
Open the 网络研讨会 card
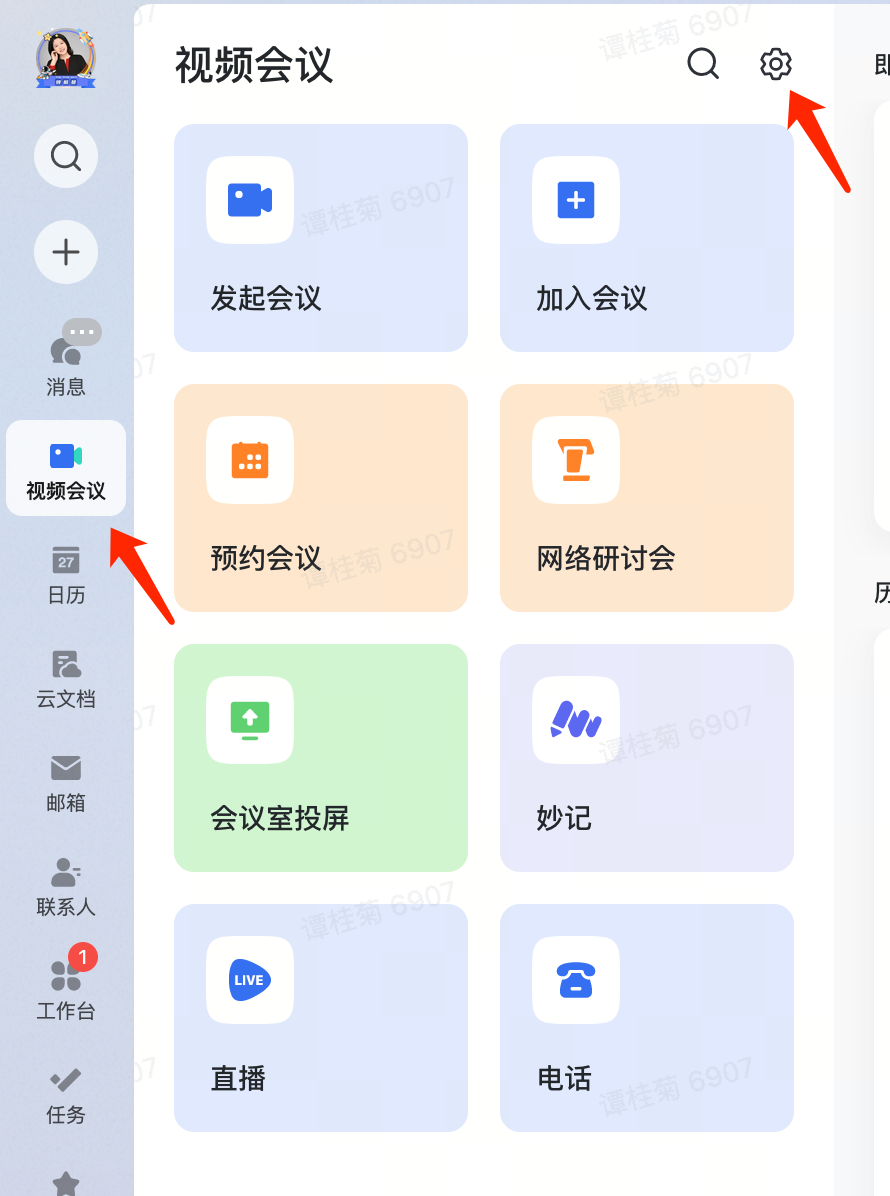tap(647, 498)
